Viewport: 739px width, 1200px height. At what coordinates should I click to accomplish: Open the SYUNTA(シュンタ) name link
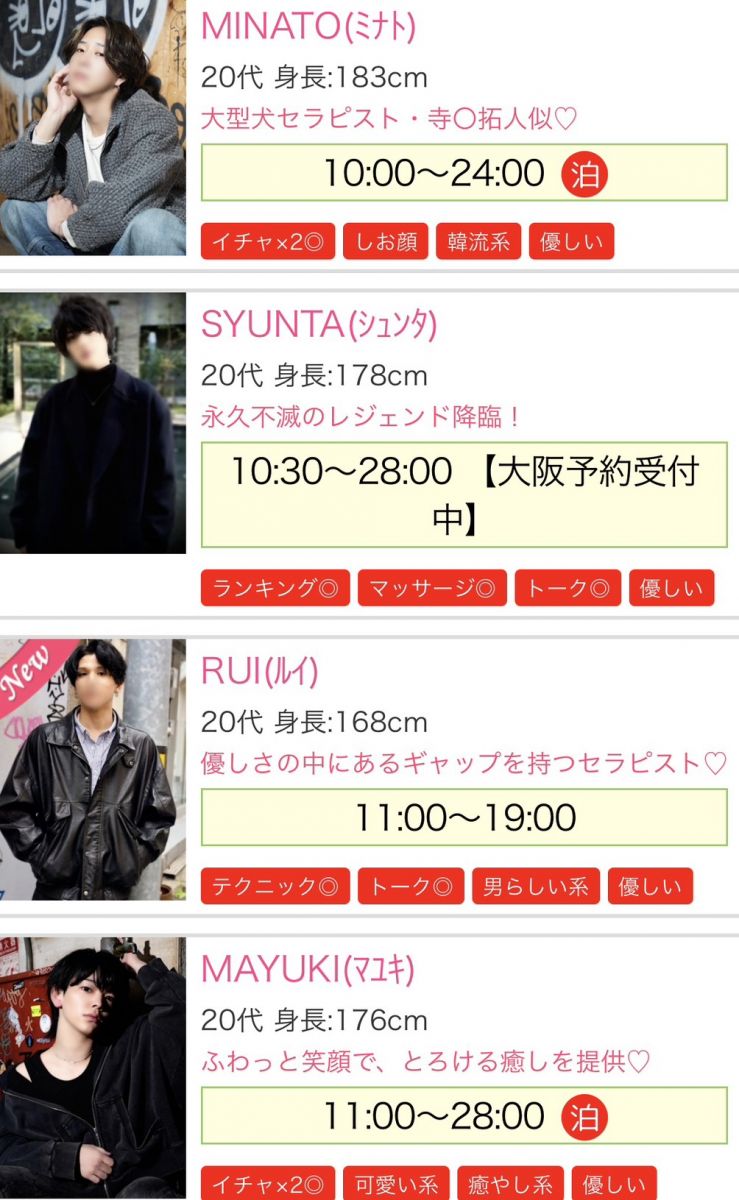click(x=319, y=324)
